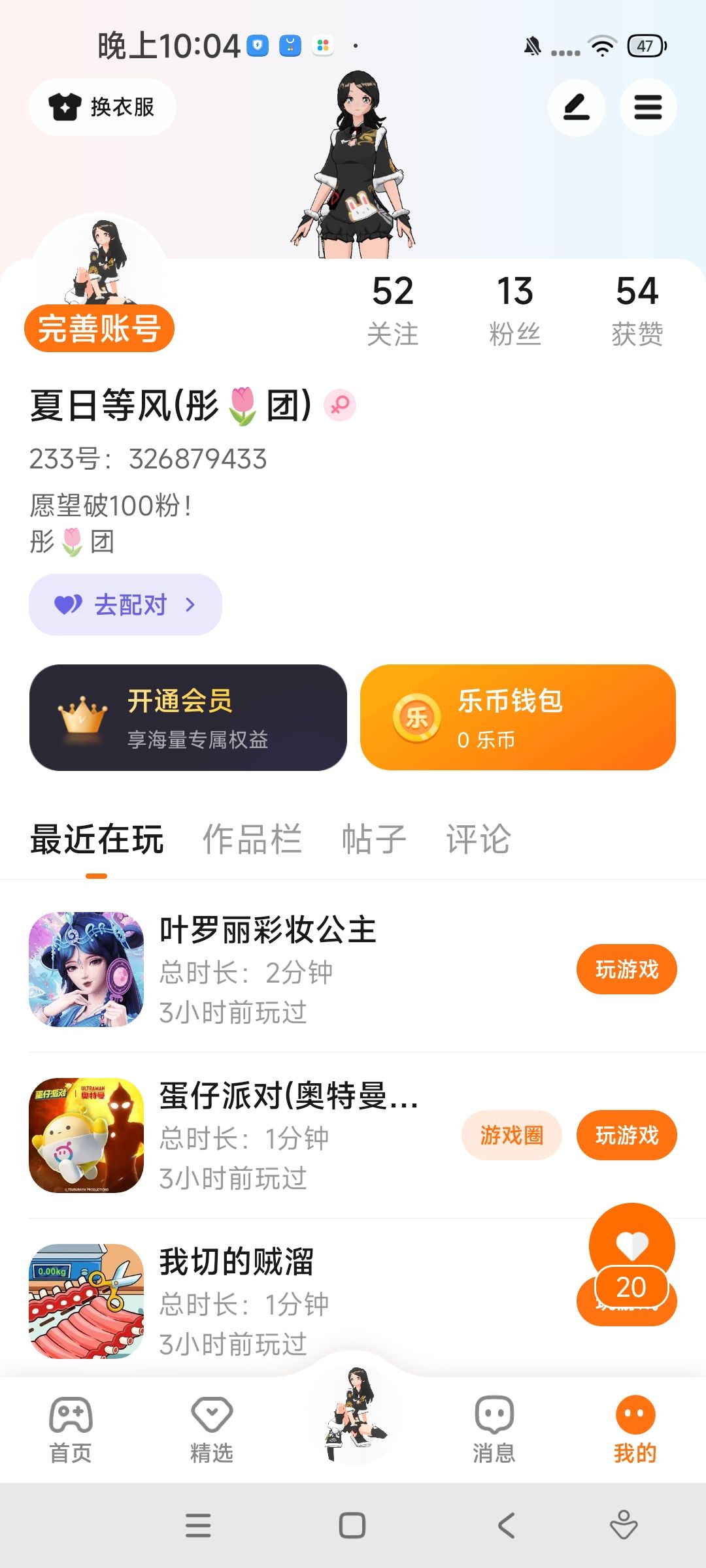This screenshot has height=1568, width=706.
Task: Switch to the 评论 tab
Action: tap(478, 840)
